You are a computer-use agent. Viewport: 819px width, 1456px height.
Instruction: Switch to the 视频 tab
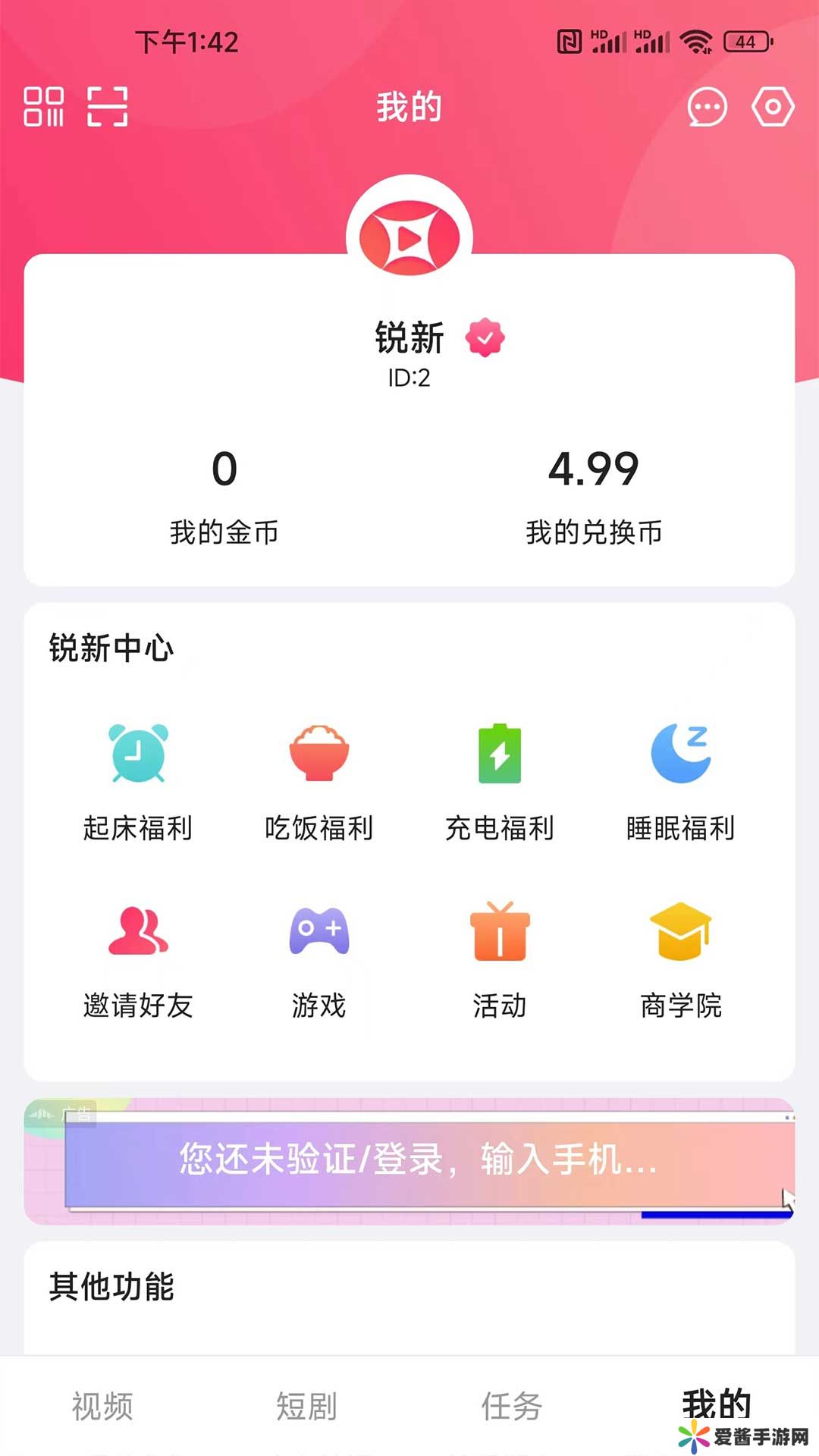point(102,1407)
